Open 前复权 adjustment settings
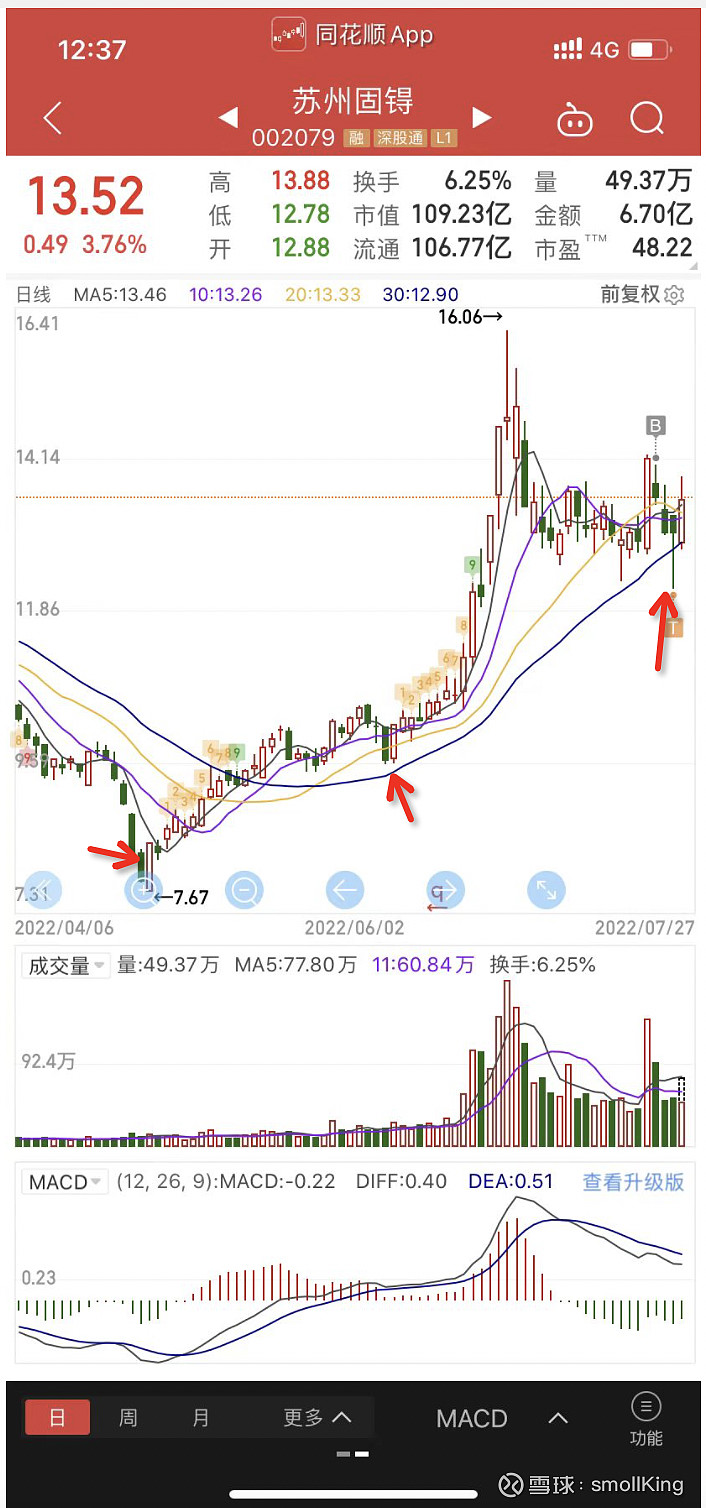This screenshot has height=1508, width=706. click(x=642, y=294)
